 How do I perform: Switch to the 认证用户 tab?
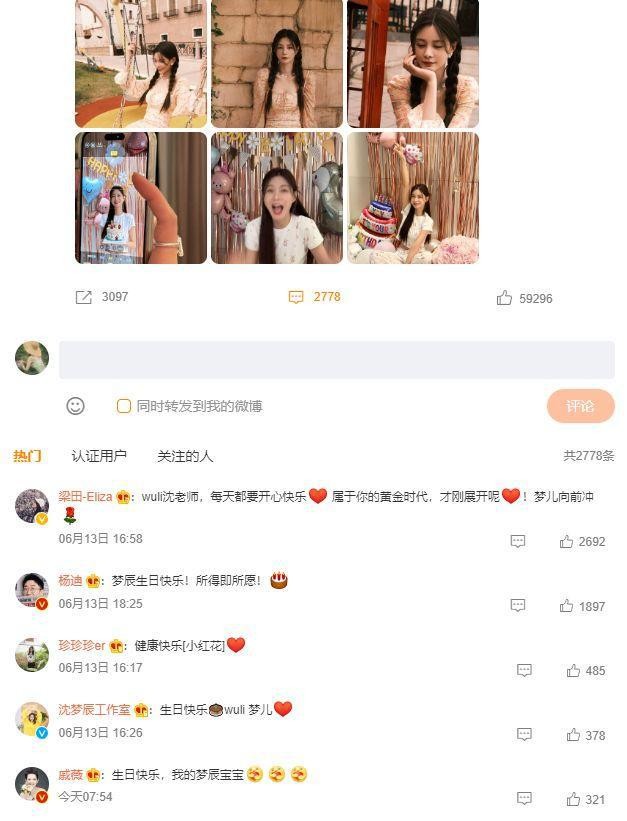coord(99,456)
